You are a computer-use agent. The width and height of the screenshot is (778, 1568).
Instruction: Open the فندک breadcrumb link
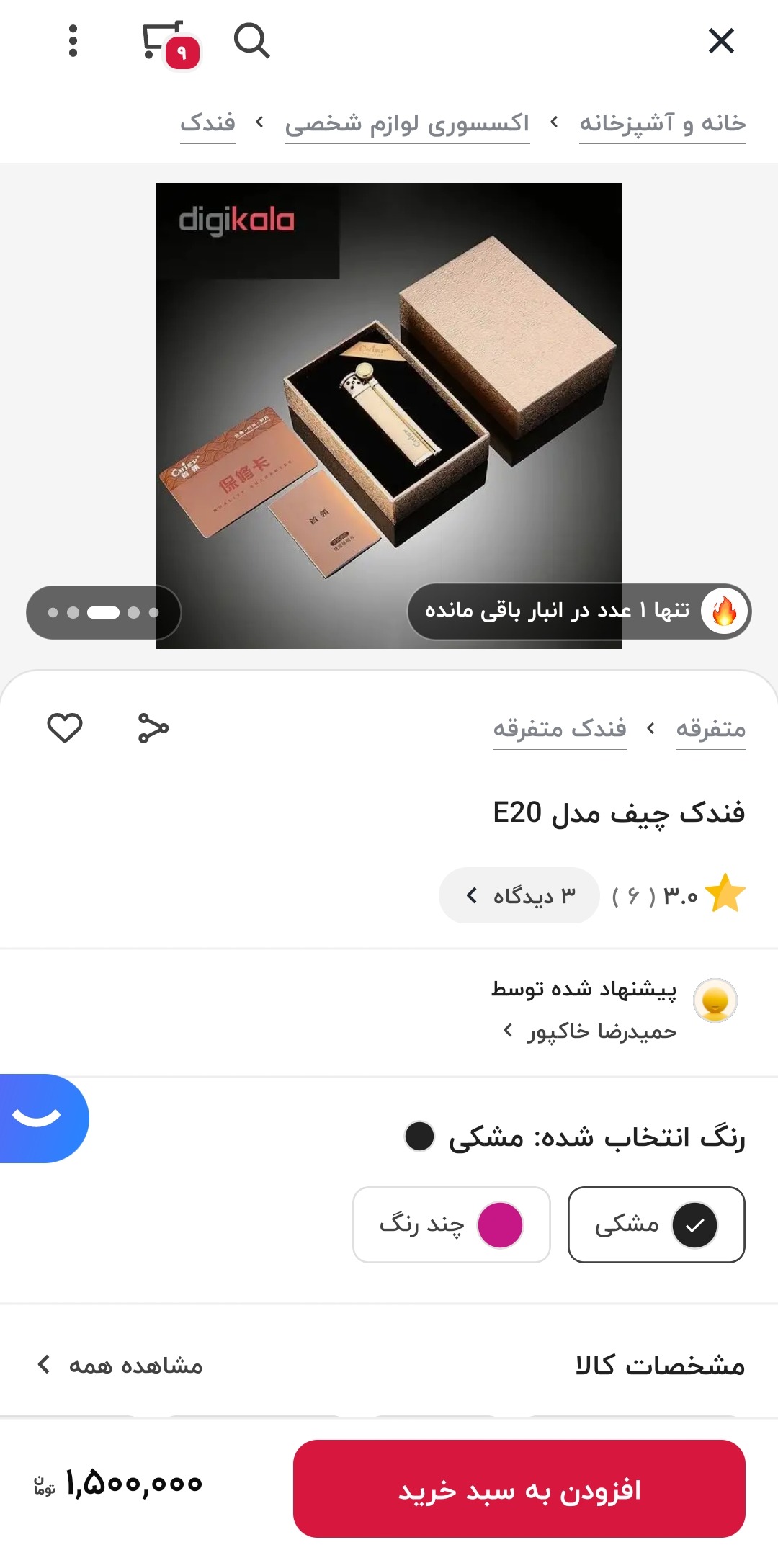pos(207,123)
